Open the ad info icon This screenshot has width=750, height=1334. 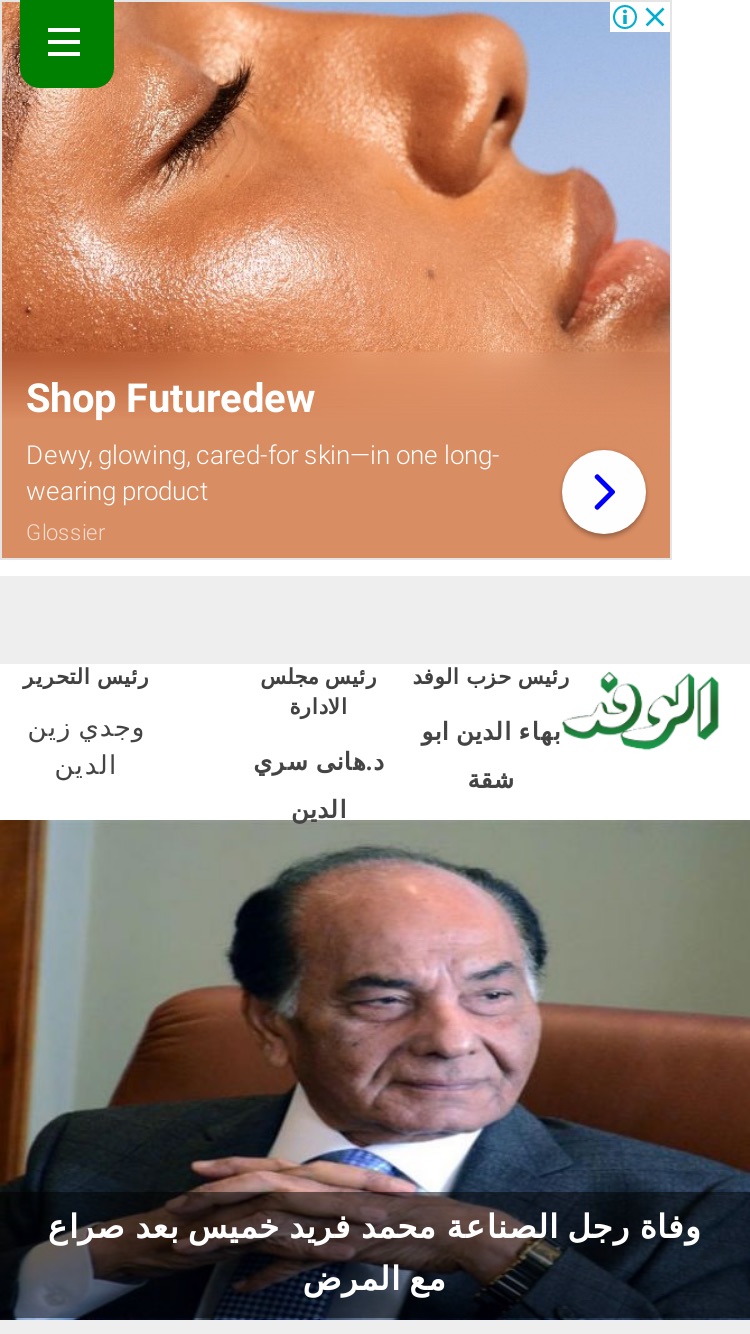pos(625,17)
